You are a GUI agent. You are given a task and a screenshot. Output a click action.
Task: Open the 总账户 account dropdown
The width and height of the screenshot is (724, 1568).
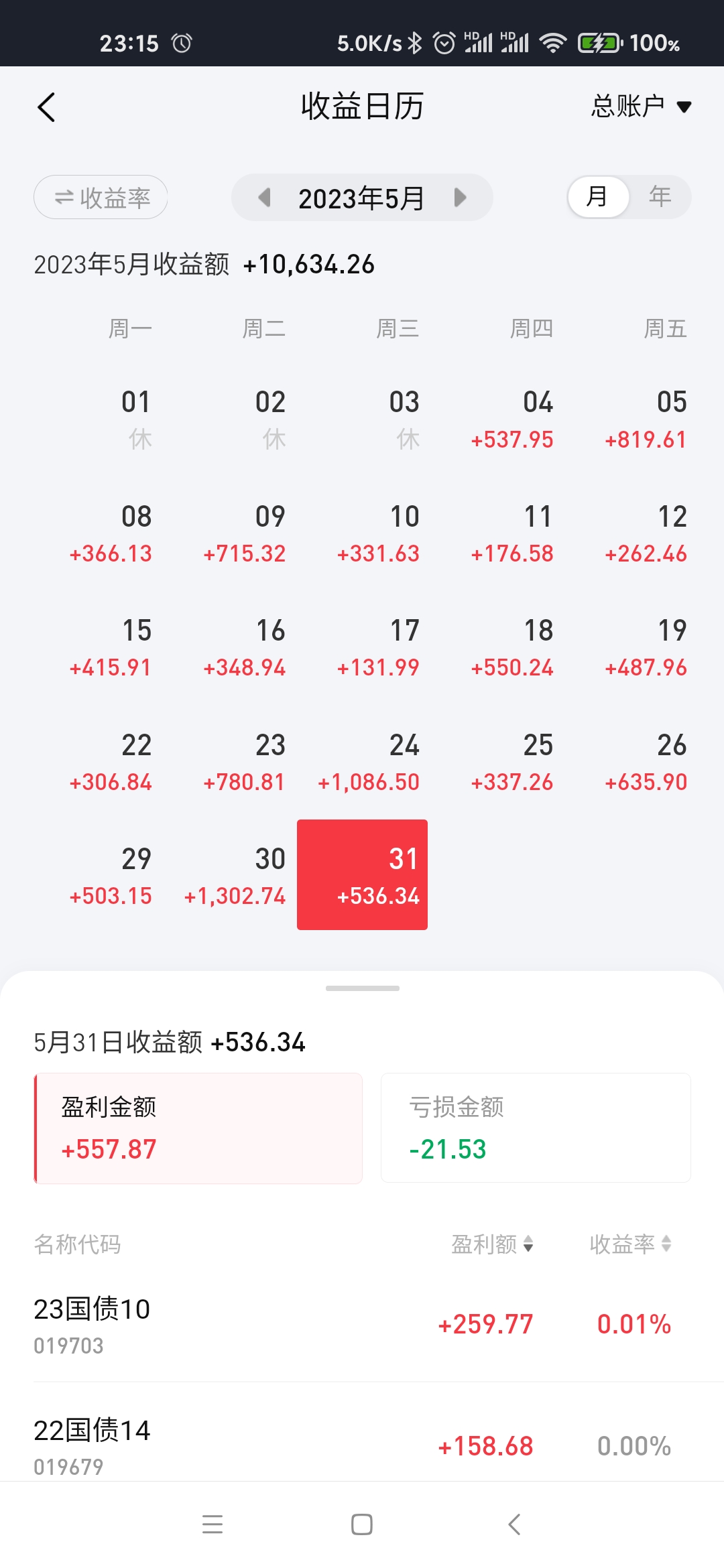tap(640, 107)
